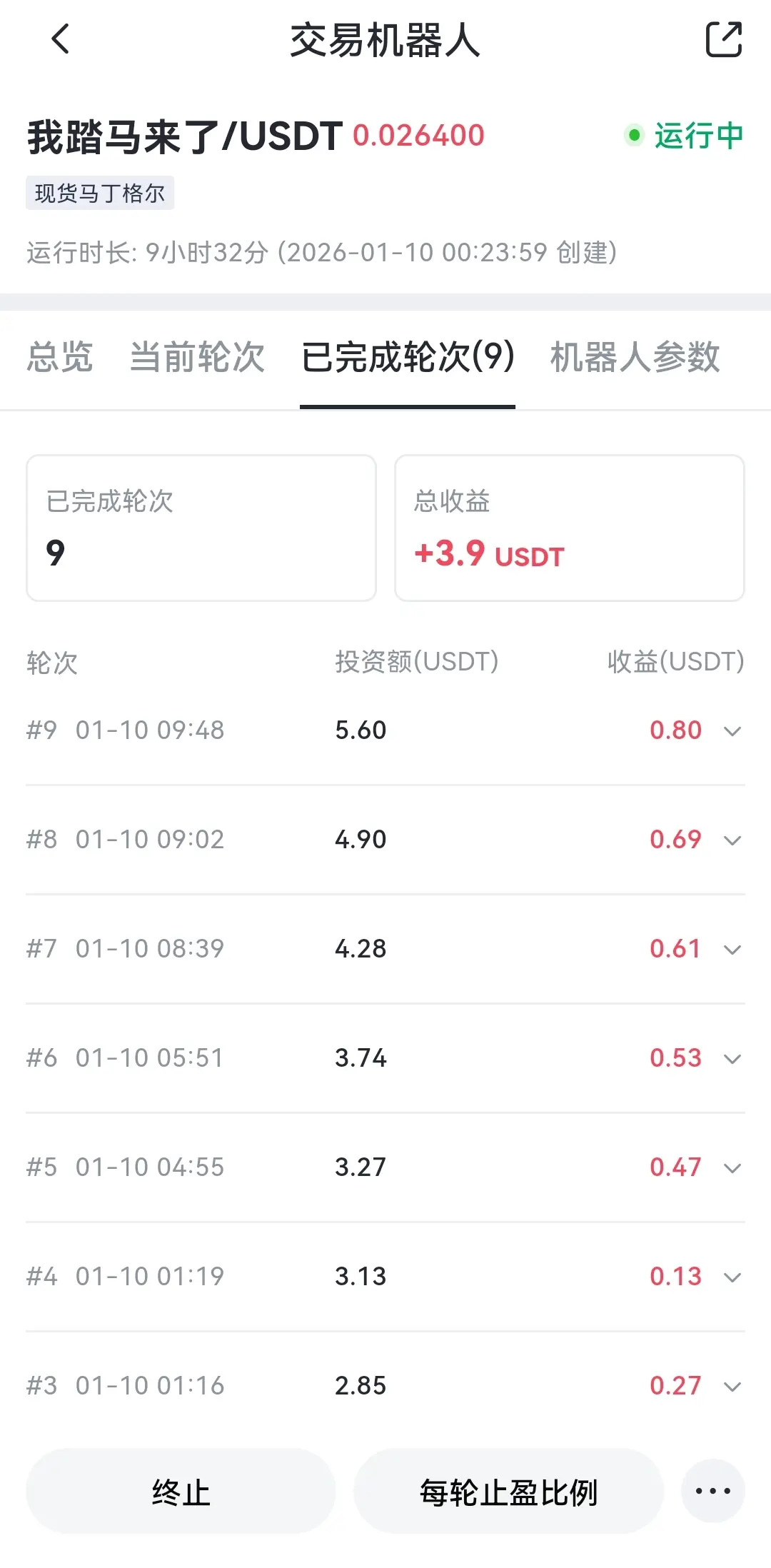Image resolution: width=771 pixels, height=1568 pixels.
Task: Open the 当前轮次 tab
Action: (197, 357)
